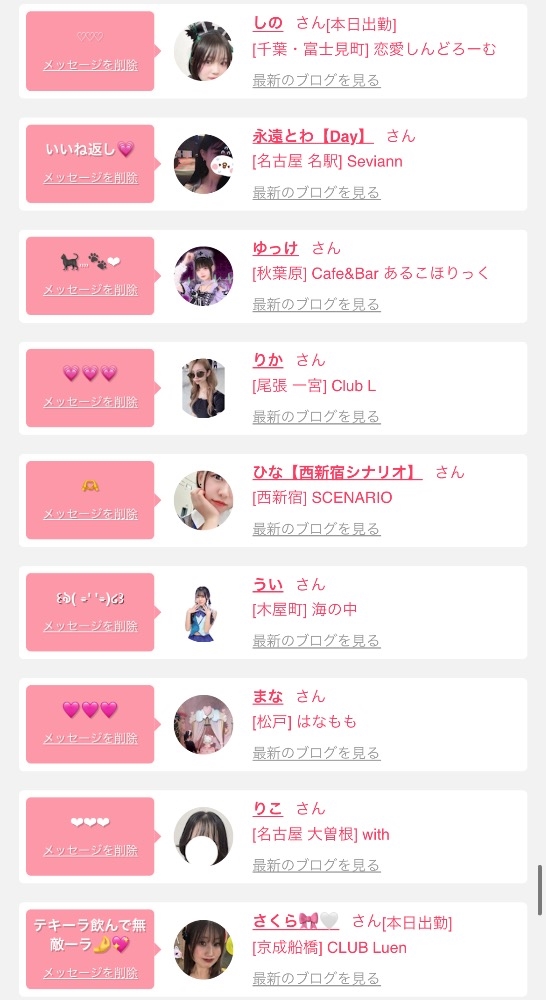Delete the message sent to ゆっけ

(x=91, y=290)
